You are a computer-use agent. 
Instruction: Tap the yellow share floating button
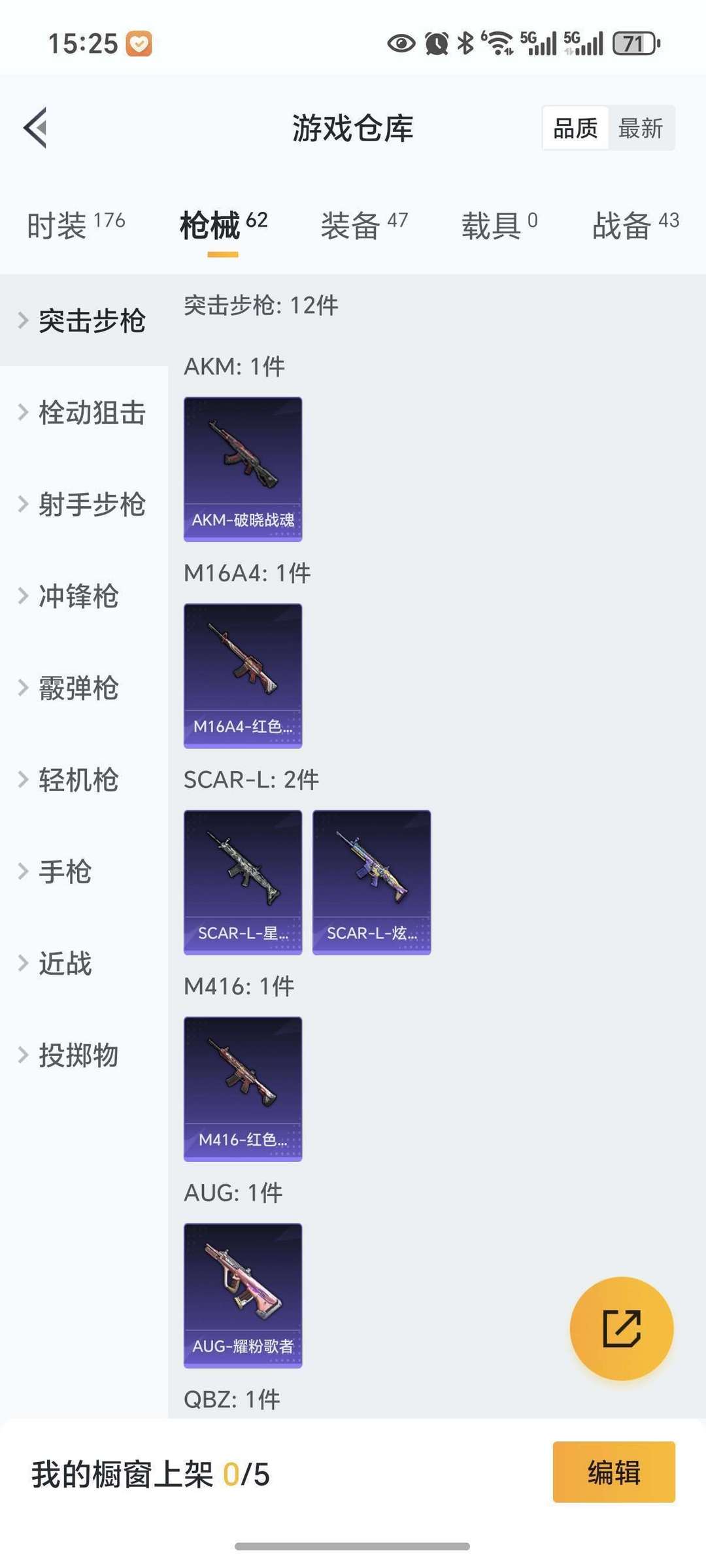pos(622,1329)
